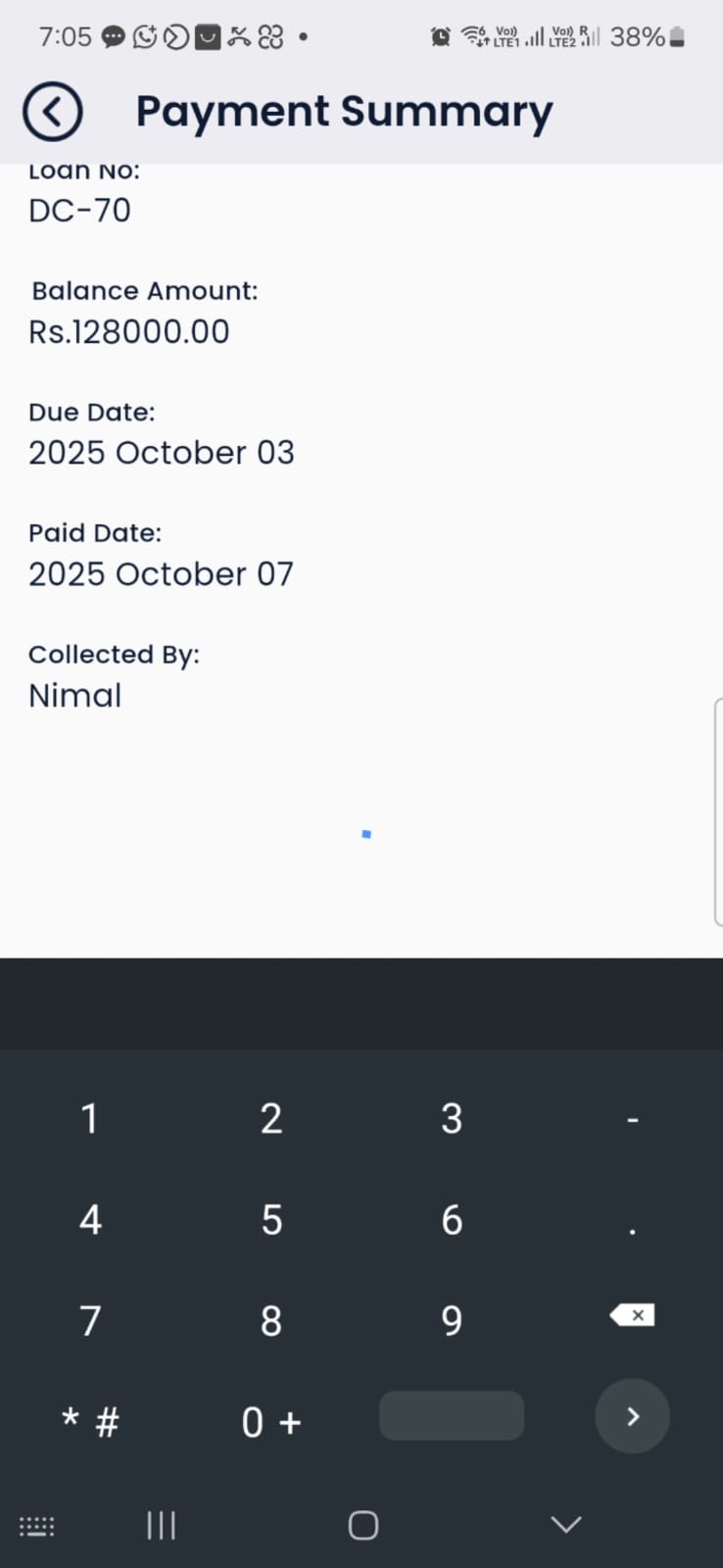Tap the backspace key on the keypad
Image resolution: width=723 pixels, height=1568 pixels.
point(632,1316)
